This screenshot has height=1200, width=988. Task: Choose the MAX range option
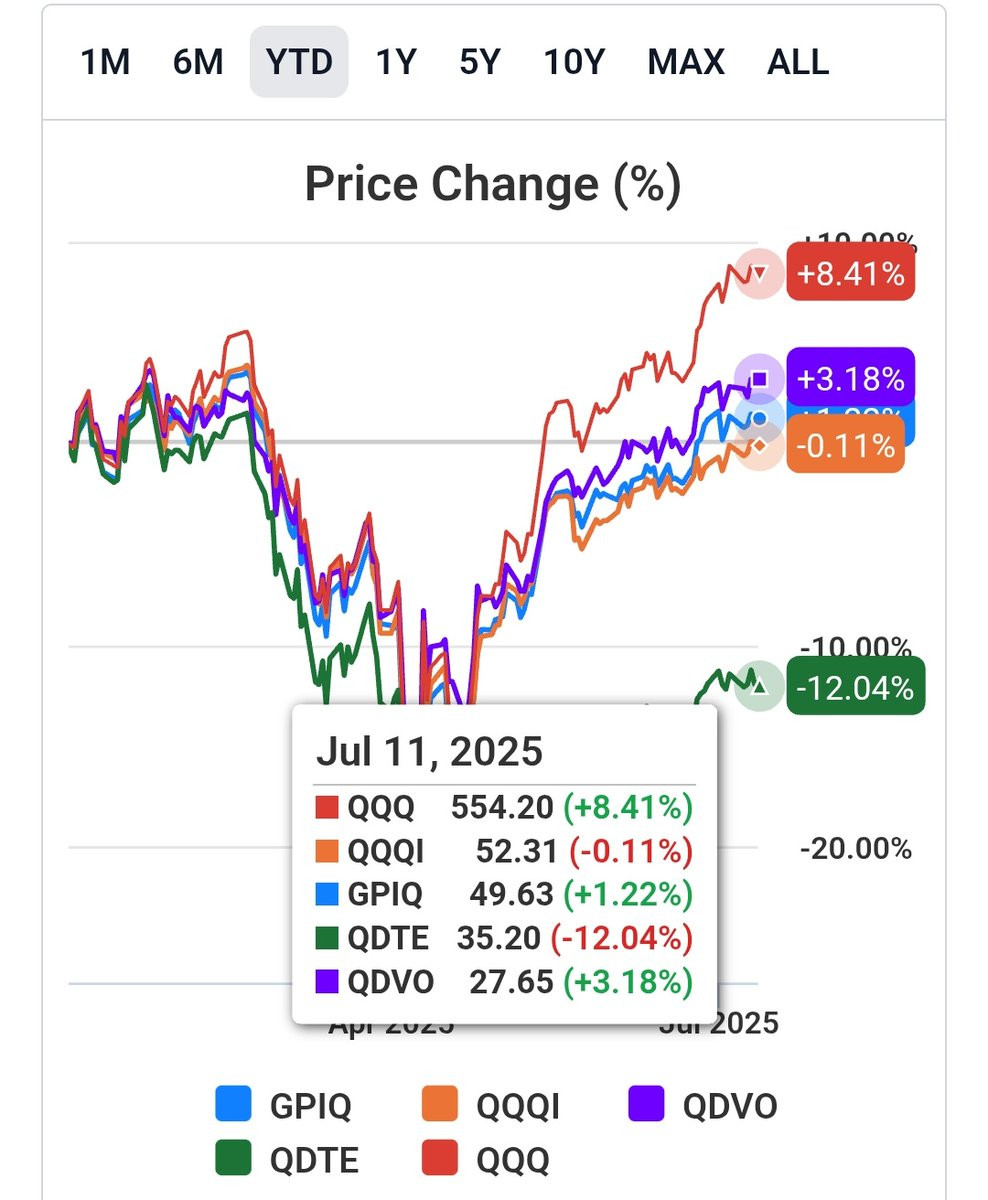click(686, 62)
